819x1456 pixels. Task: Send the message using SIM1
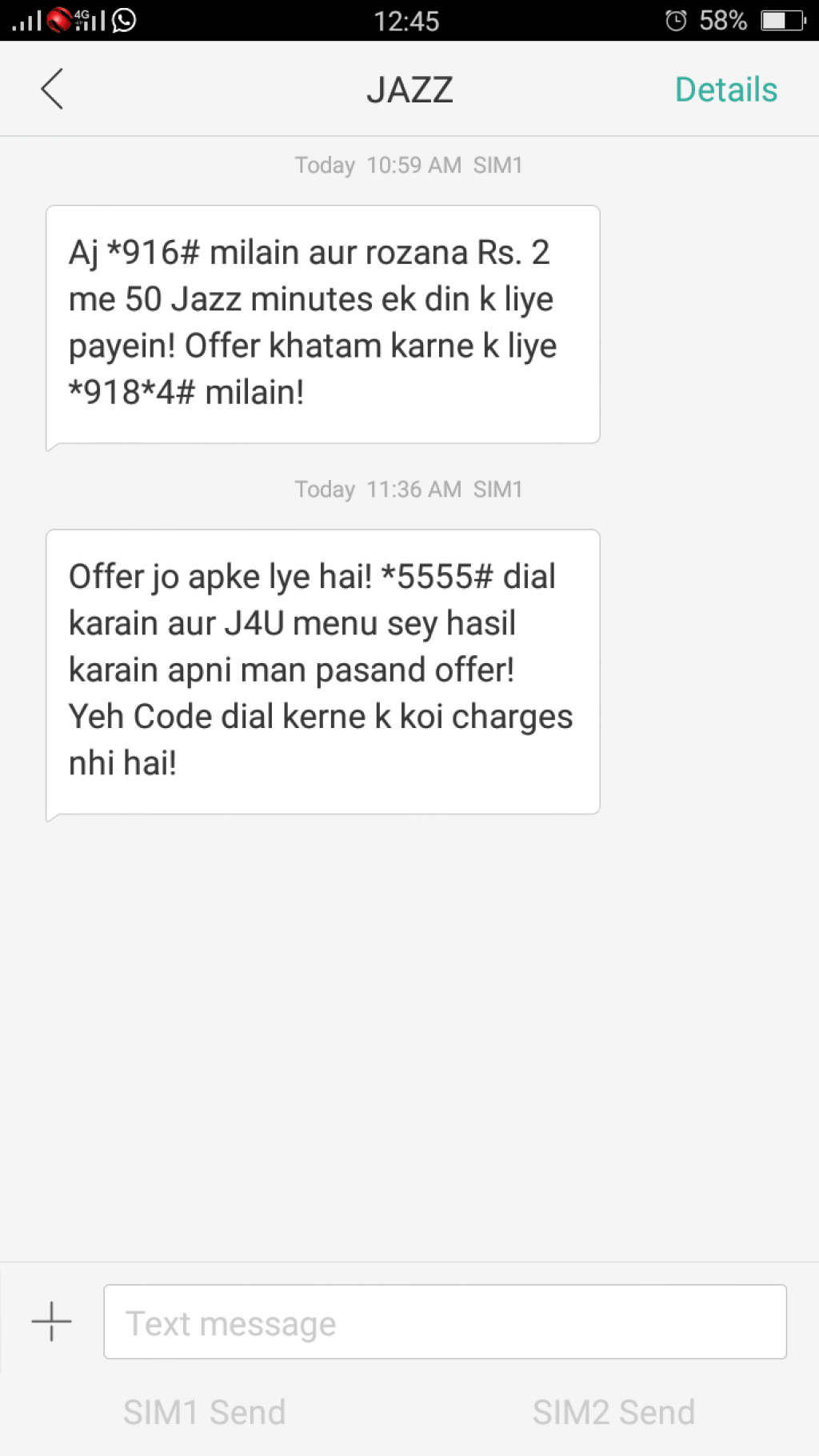[x=204, y=1412]
